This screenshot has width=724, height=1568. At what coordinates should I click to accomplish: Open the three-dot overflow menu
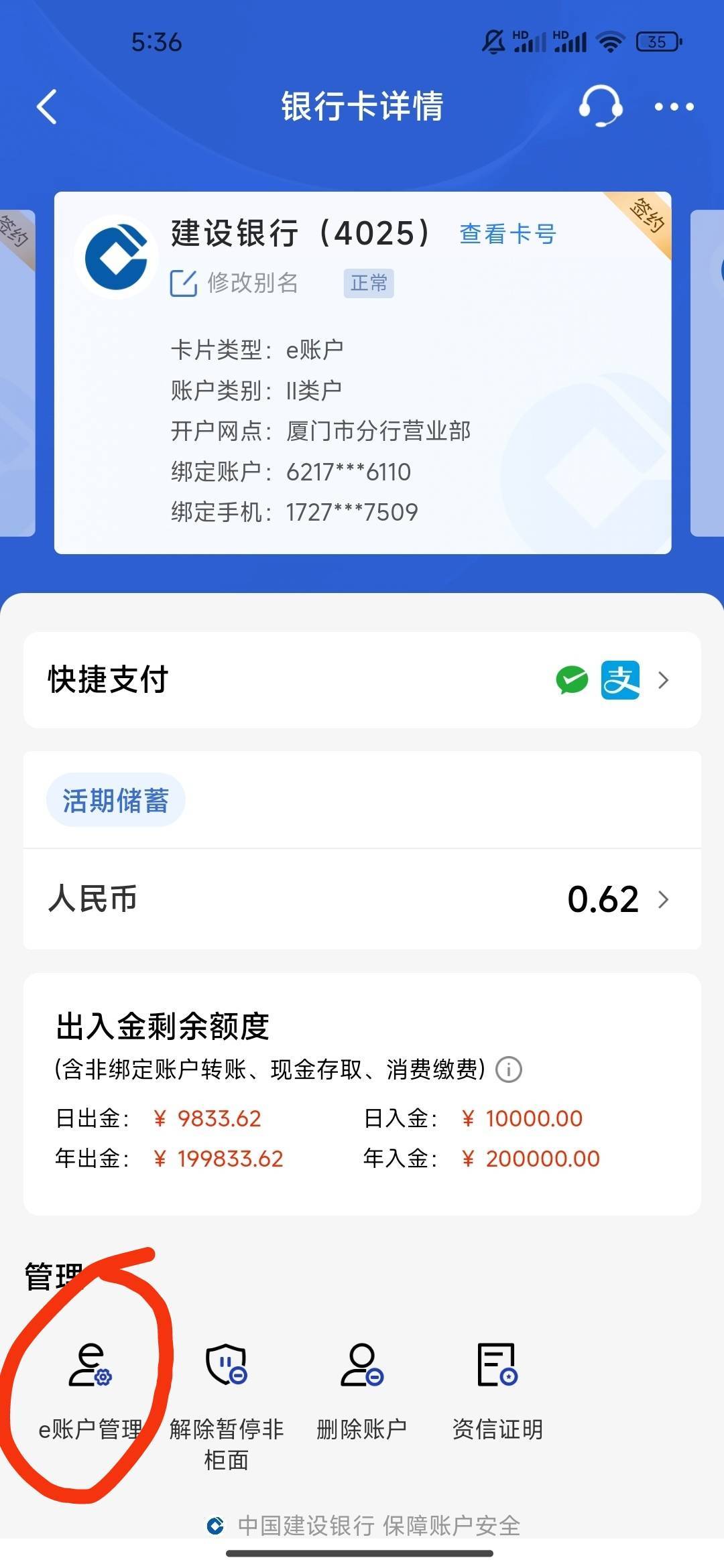click(674, 107)
